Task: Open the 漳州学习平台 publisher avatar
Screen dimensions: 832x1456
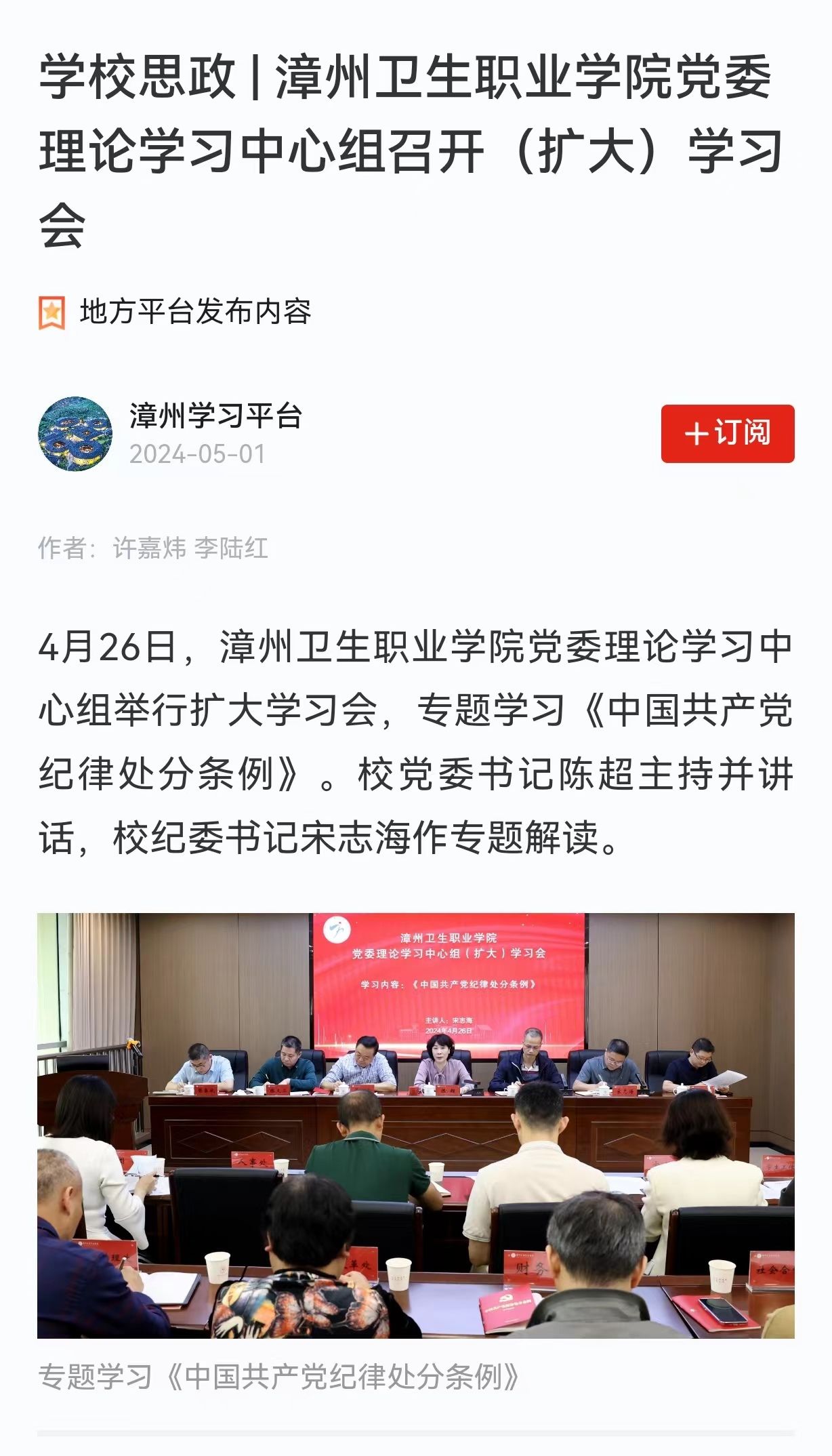Action: (x=75, y=434)
